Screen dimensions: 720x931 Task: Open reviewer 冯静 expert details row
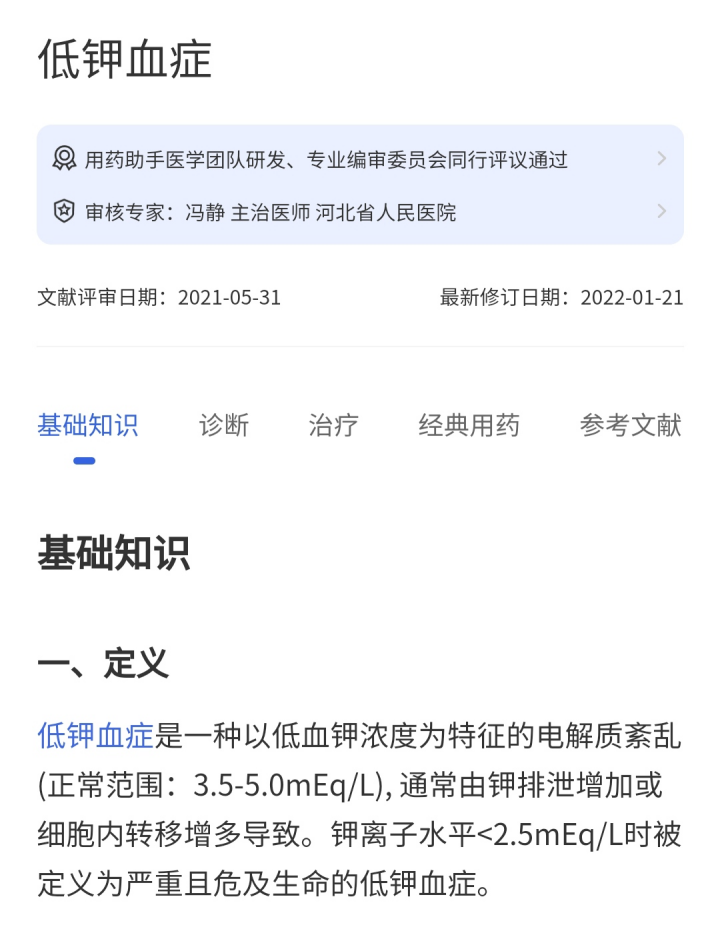360,212
